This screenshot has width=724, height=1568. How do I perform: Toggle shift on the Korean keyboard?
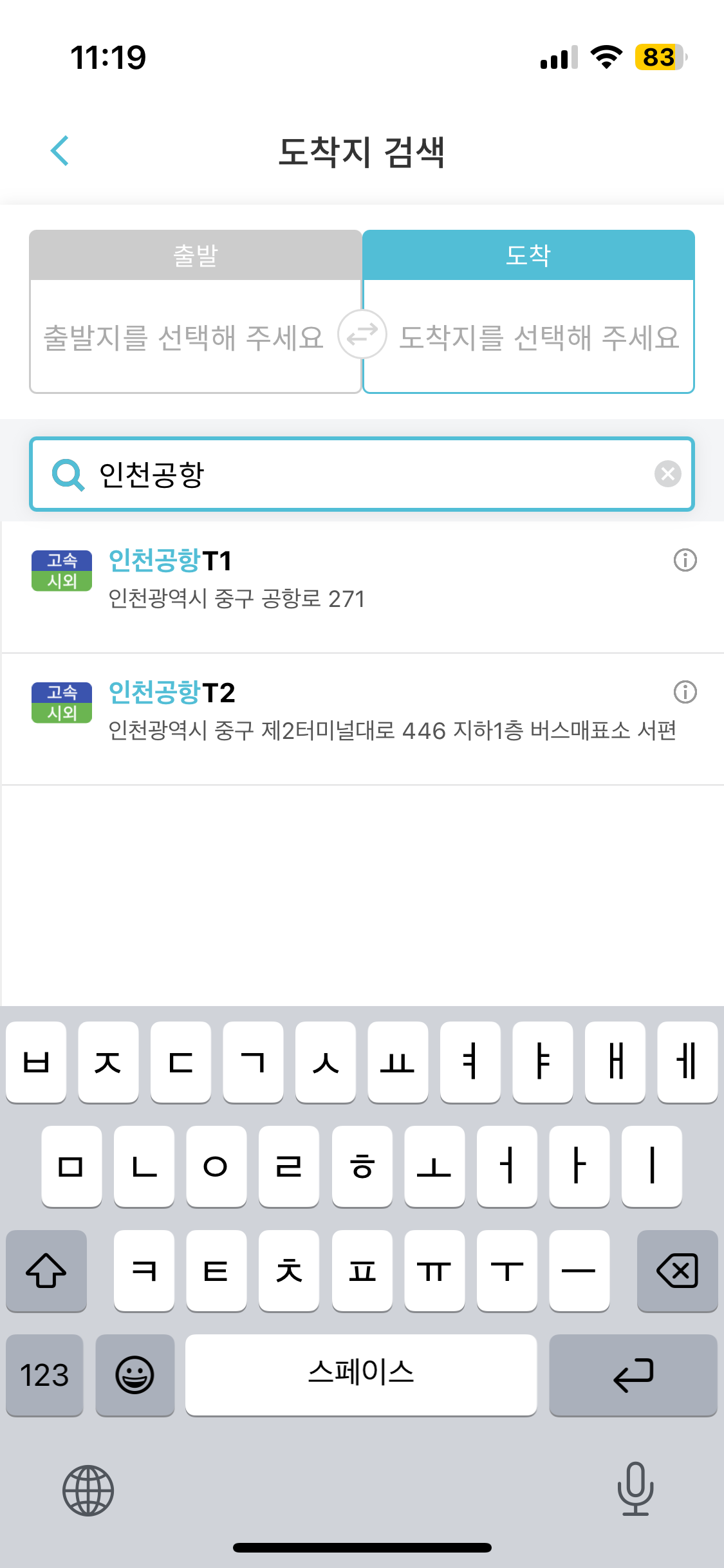pos(46,1271)
